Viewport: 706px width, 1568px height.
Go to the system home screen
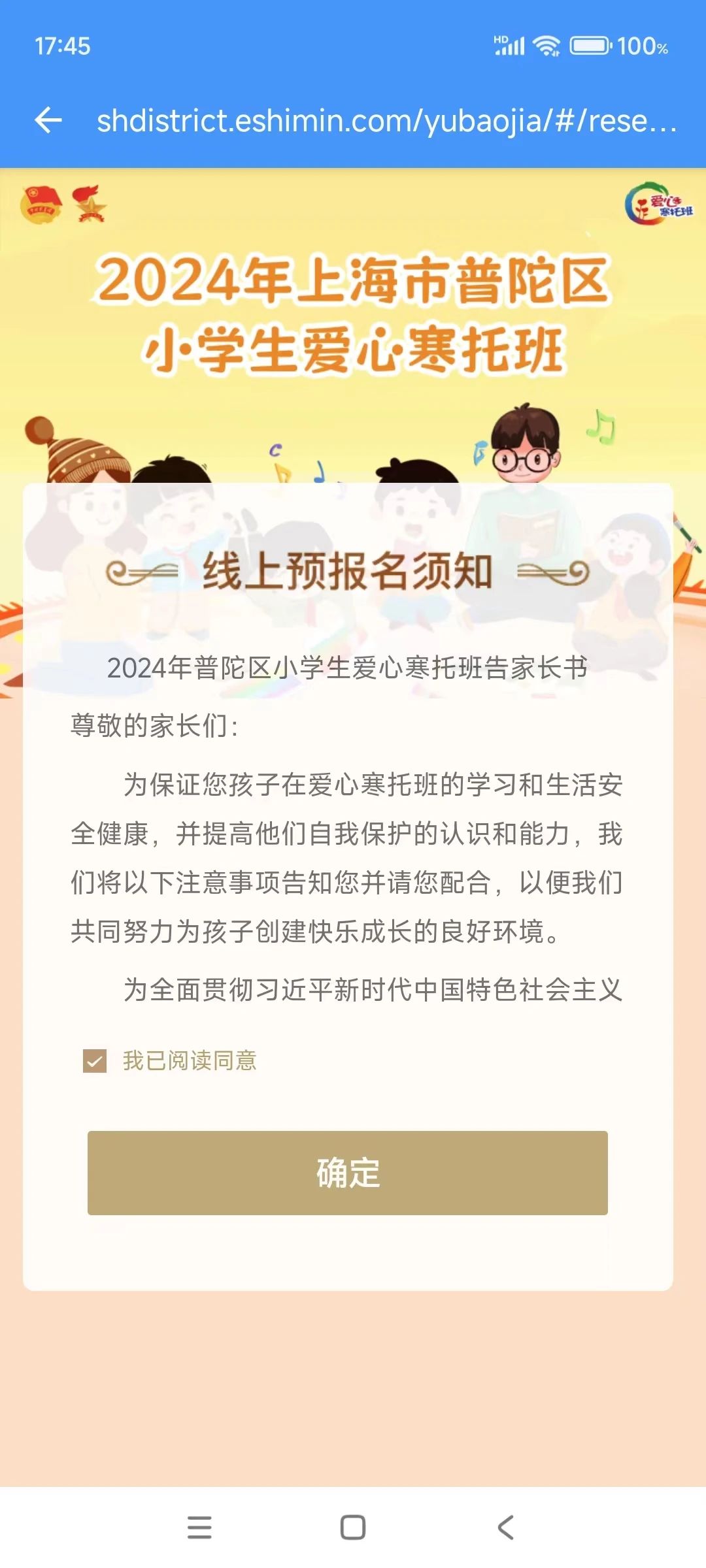coord(353,1527)
